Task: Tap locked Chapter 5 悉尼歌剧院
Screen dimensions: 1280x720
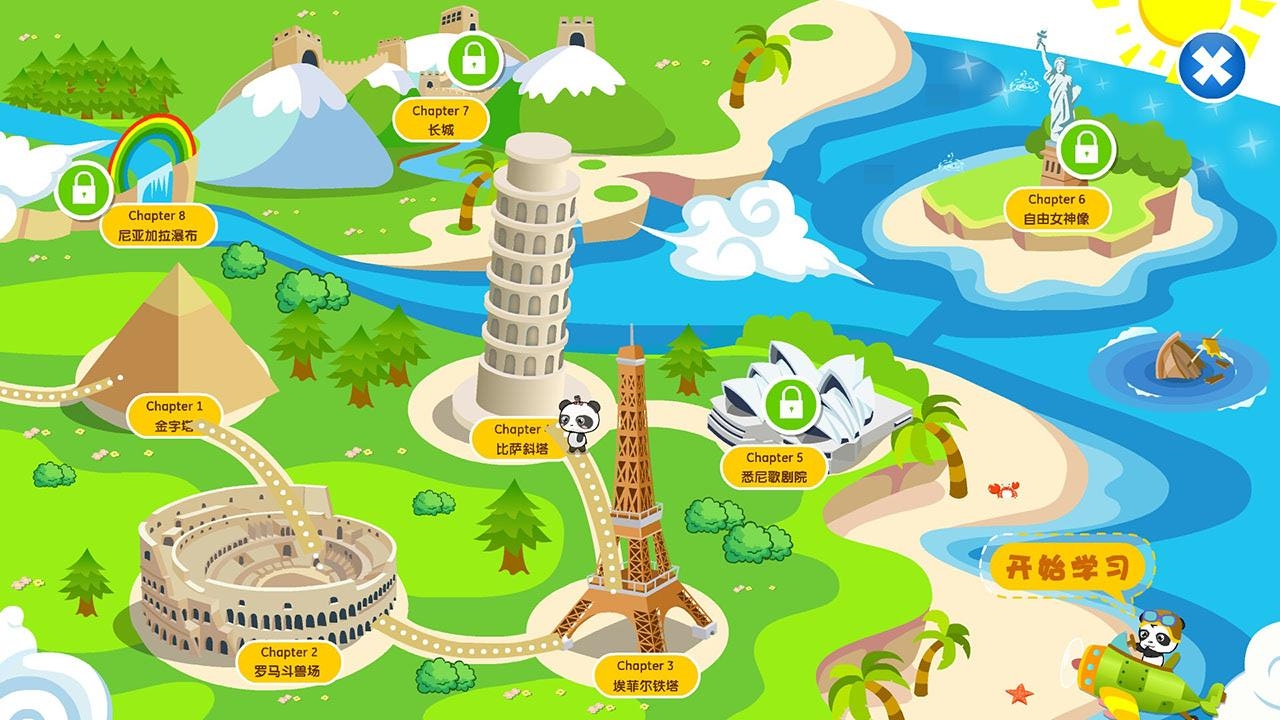Action: click(774, 467)
